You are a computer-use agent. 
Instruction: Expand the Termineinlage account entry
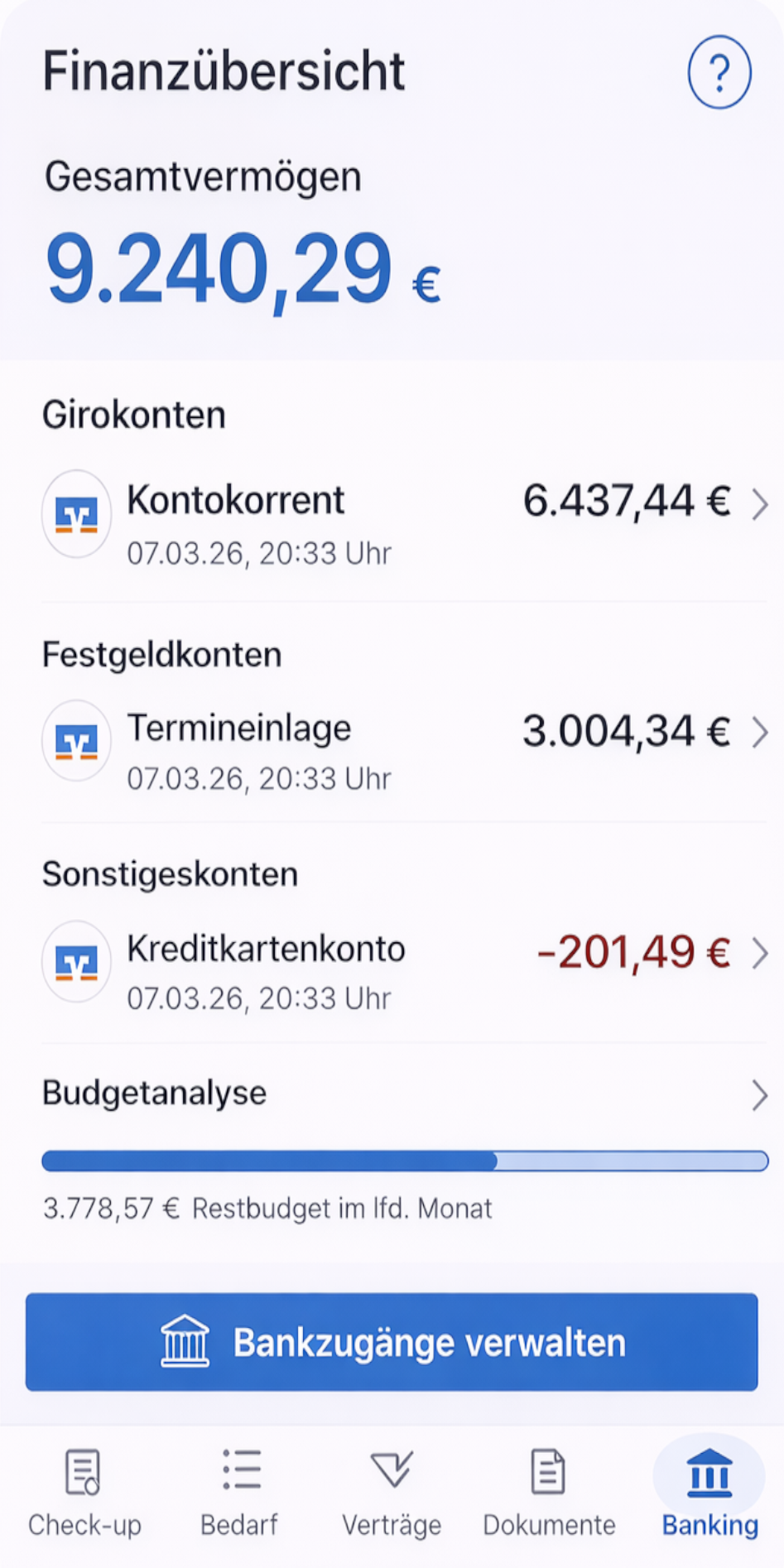pos(761,732)
